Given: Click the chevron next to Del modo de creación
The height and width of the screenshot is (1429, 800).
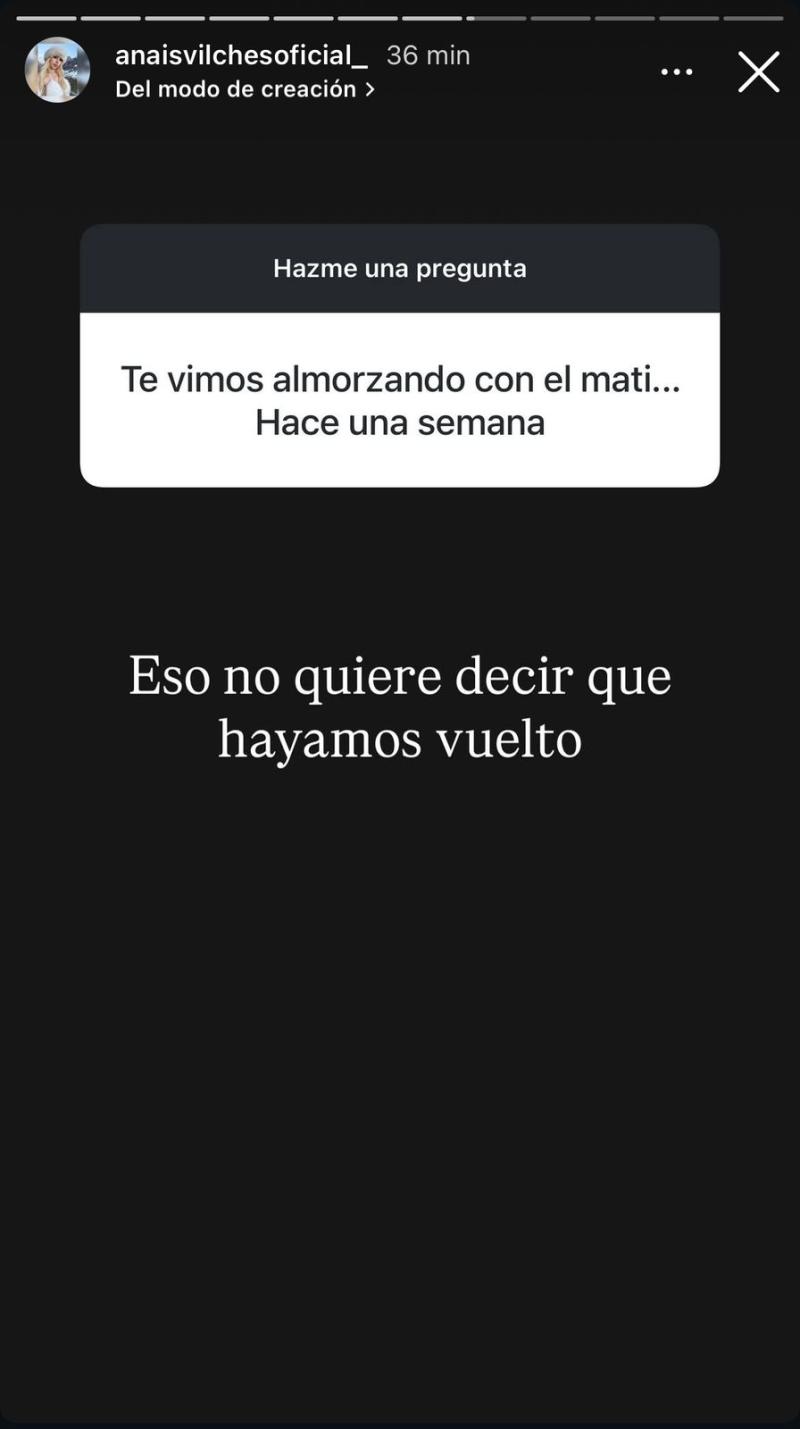Looking at the screenshot, I should point(370,89).
